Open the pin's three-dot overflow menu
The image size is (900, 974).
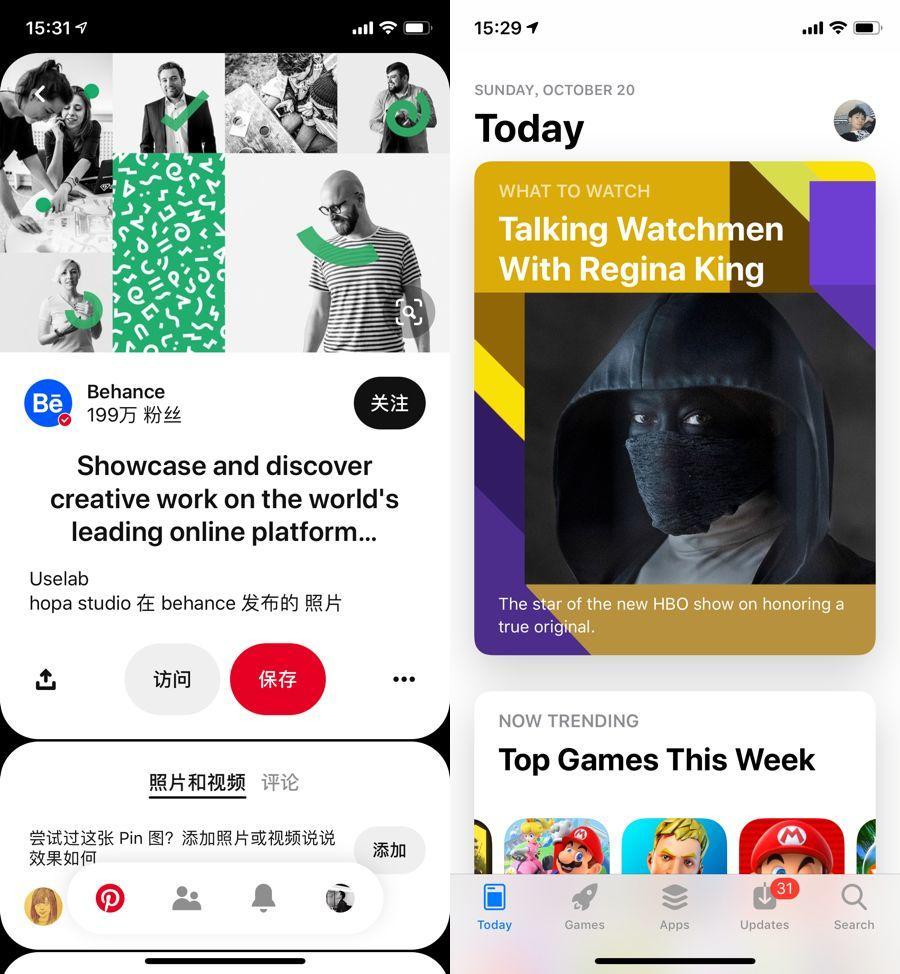[x=404, y=680]
